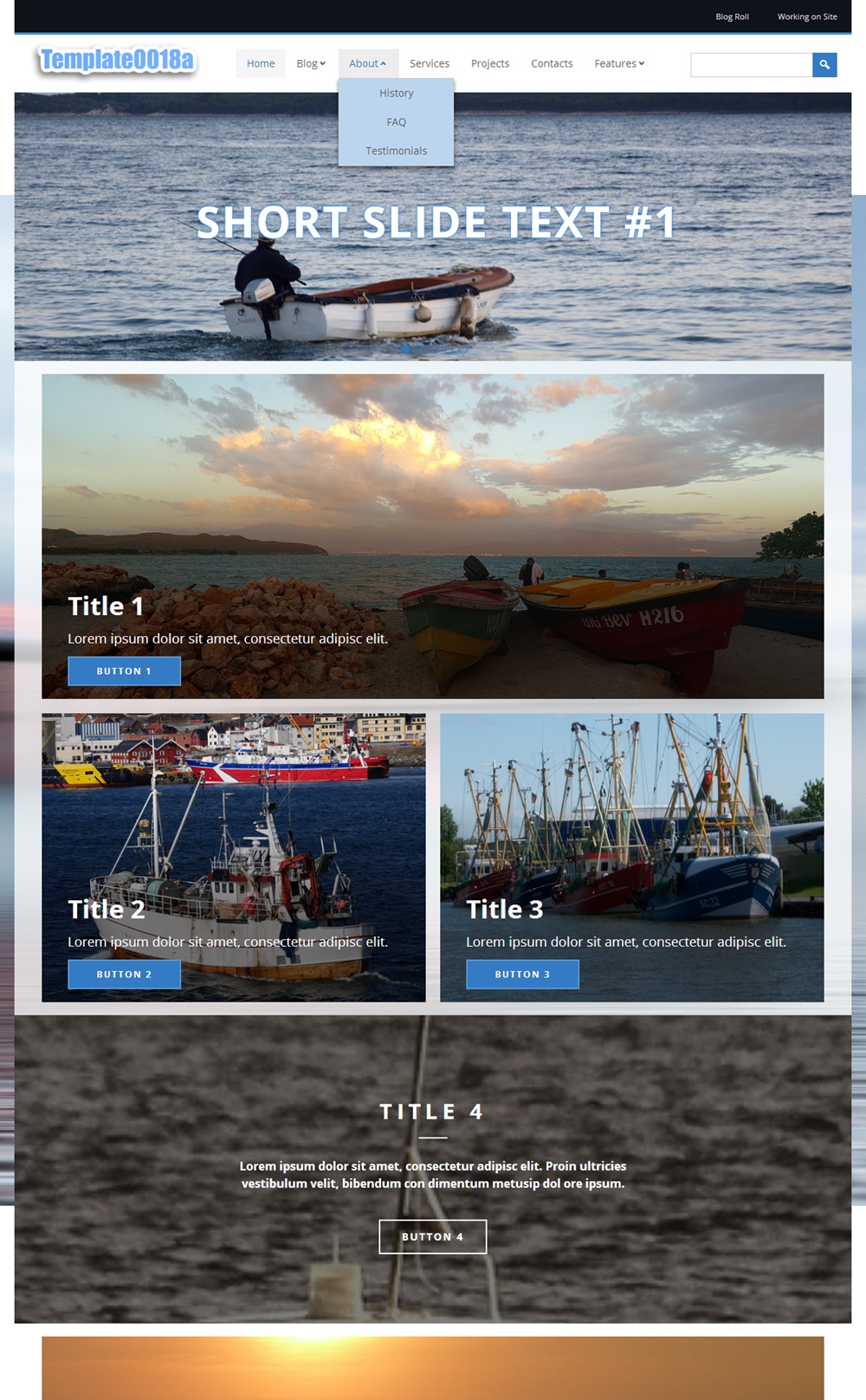Open the Blog Roll link

point(732,16)
